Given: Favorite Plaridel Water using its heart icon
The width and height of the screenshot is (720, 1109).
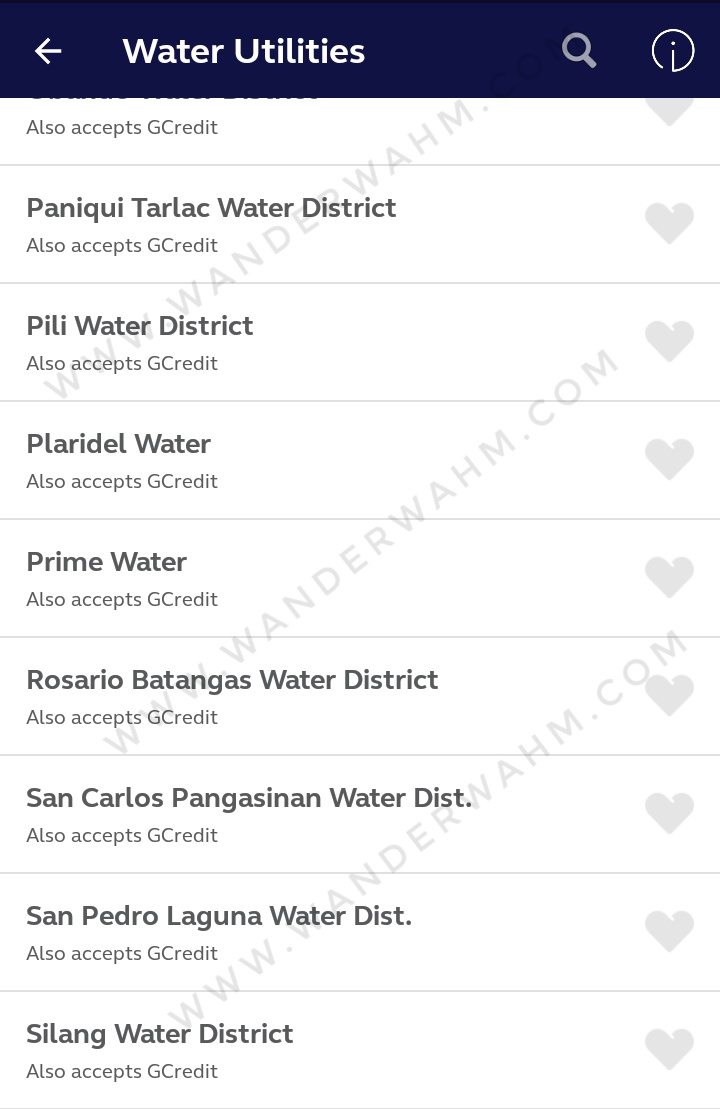Looking at the screenshot, I should coord(670,459).
